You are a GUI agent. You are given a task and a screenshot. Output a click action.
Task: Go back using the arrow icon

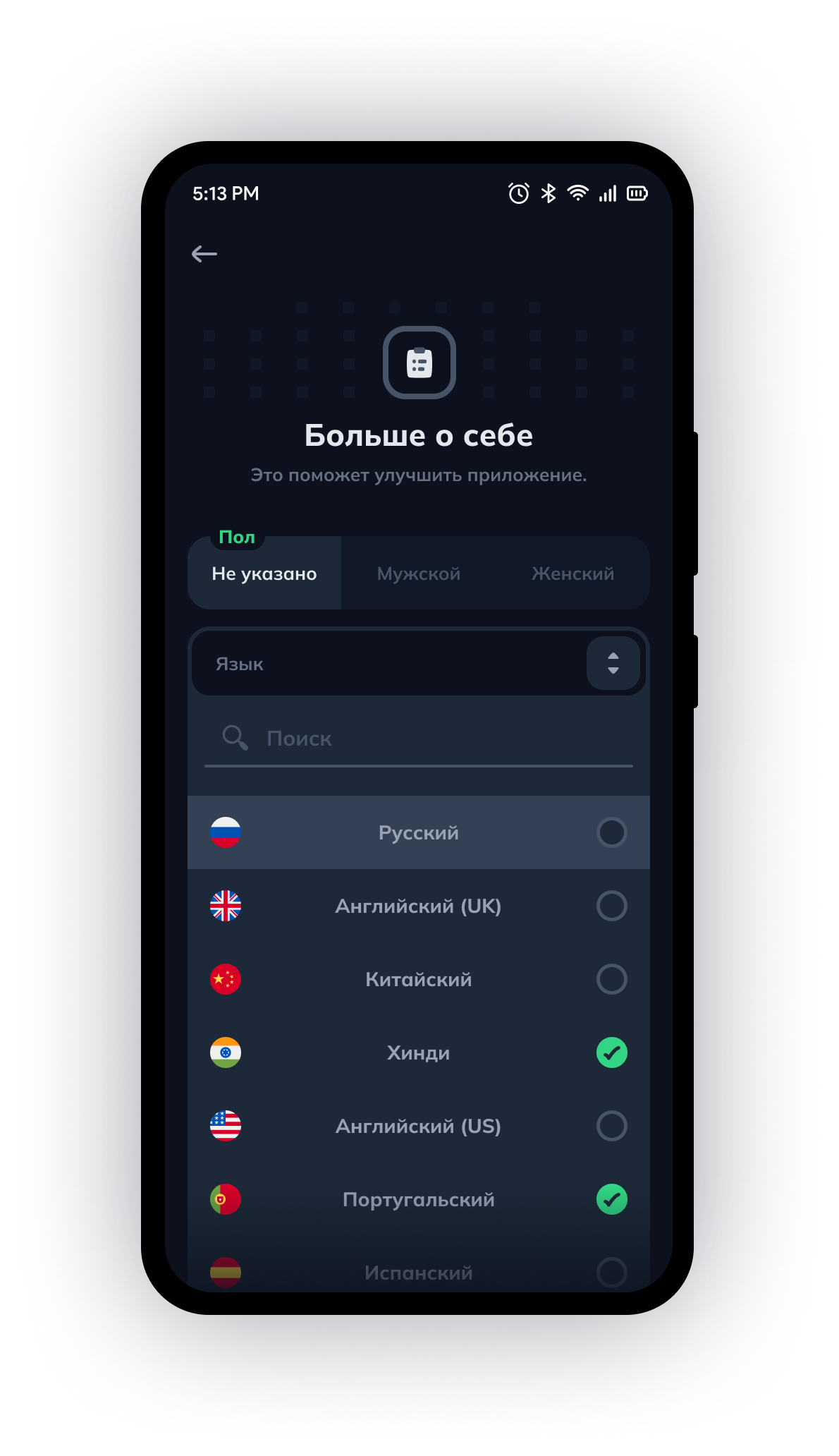pos(204,254)
